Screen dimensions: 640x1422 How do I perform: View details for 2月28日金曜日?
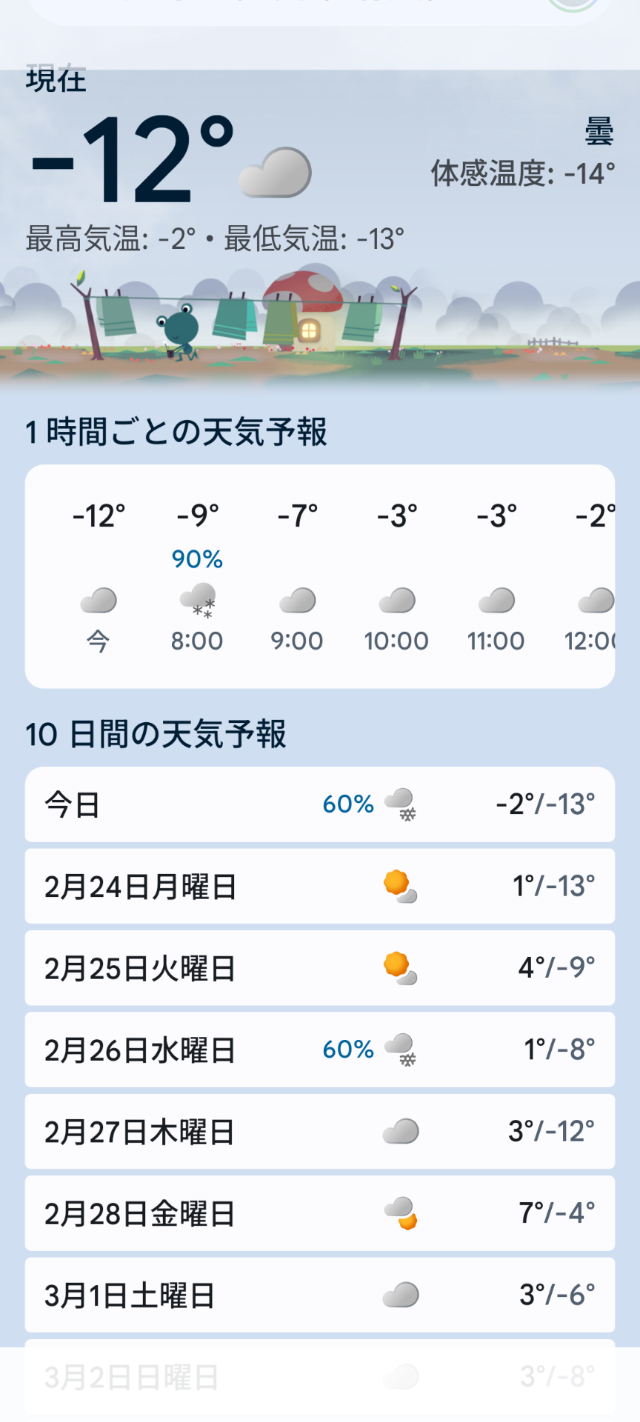click(320, 1214)
